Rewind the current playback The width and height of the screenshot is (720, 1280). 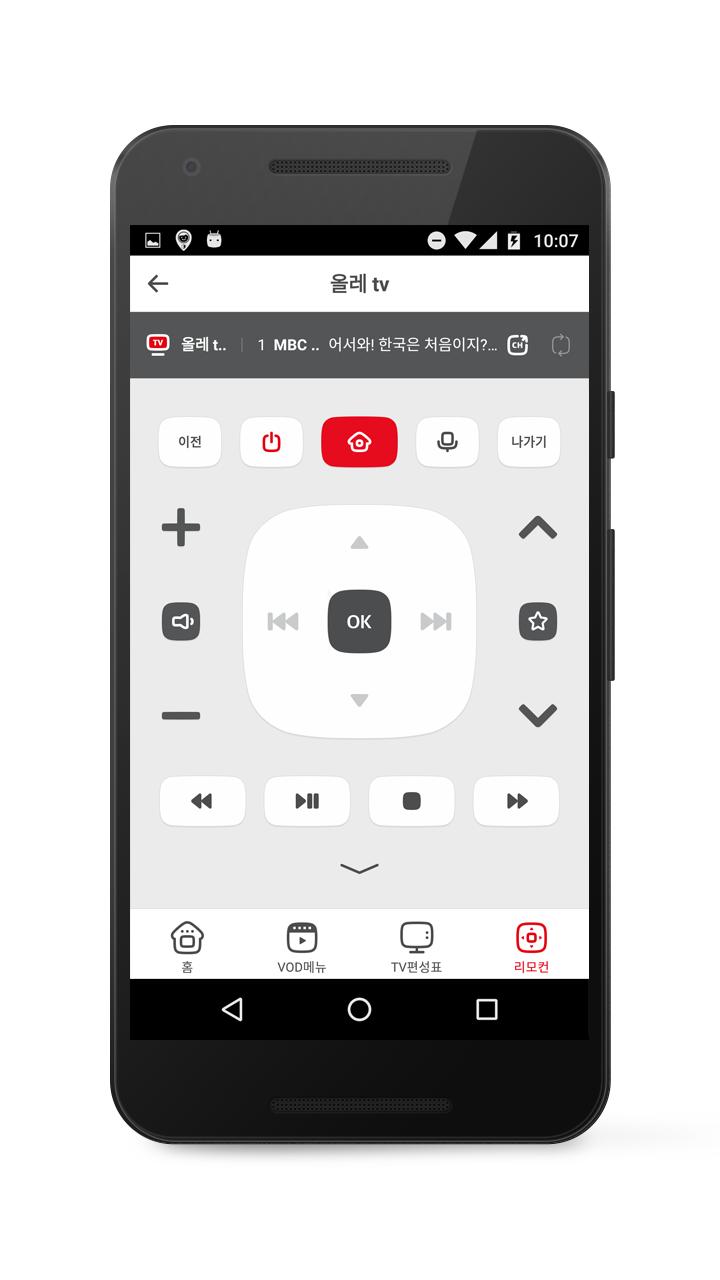202,801
